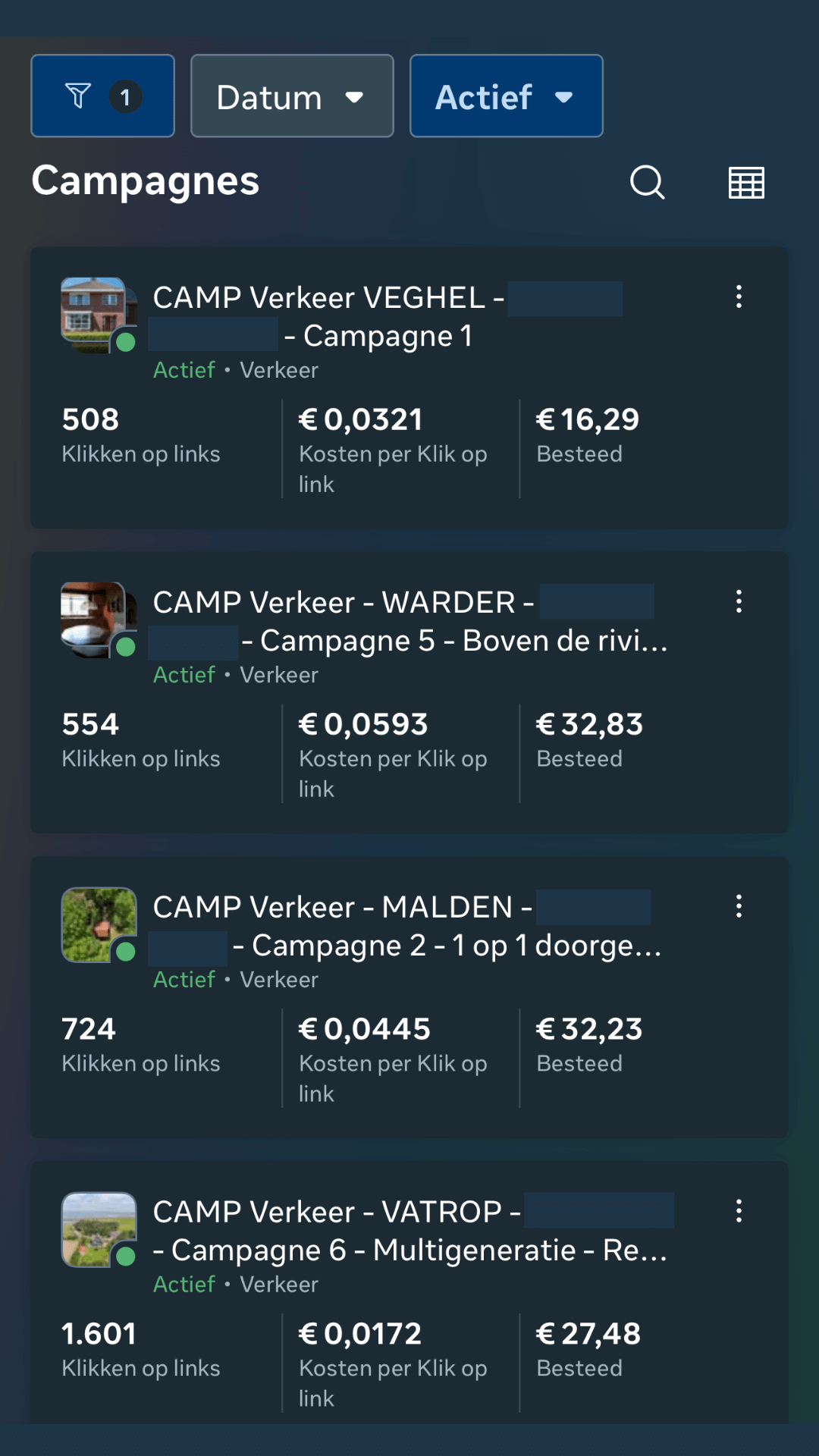Switch to table view icon
This screenshot has height=1456, width=819.
746,183
